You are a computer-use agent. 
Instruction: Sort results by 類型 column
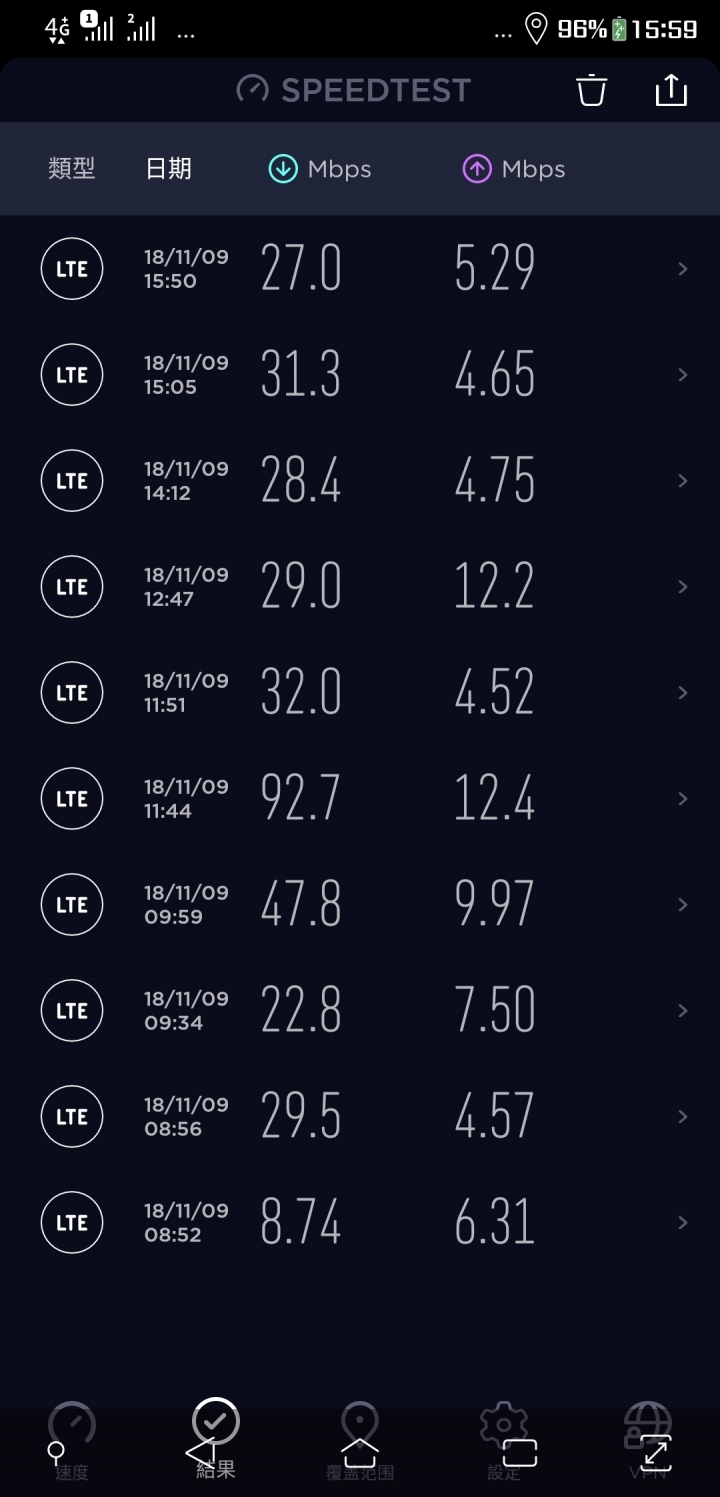(72, 169)
